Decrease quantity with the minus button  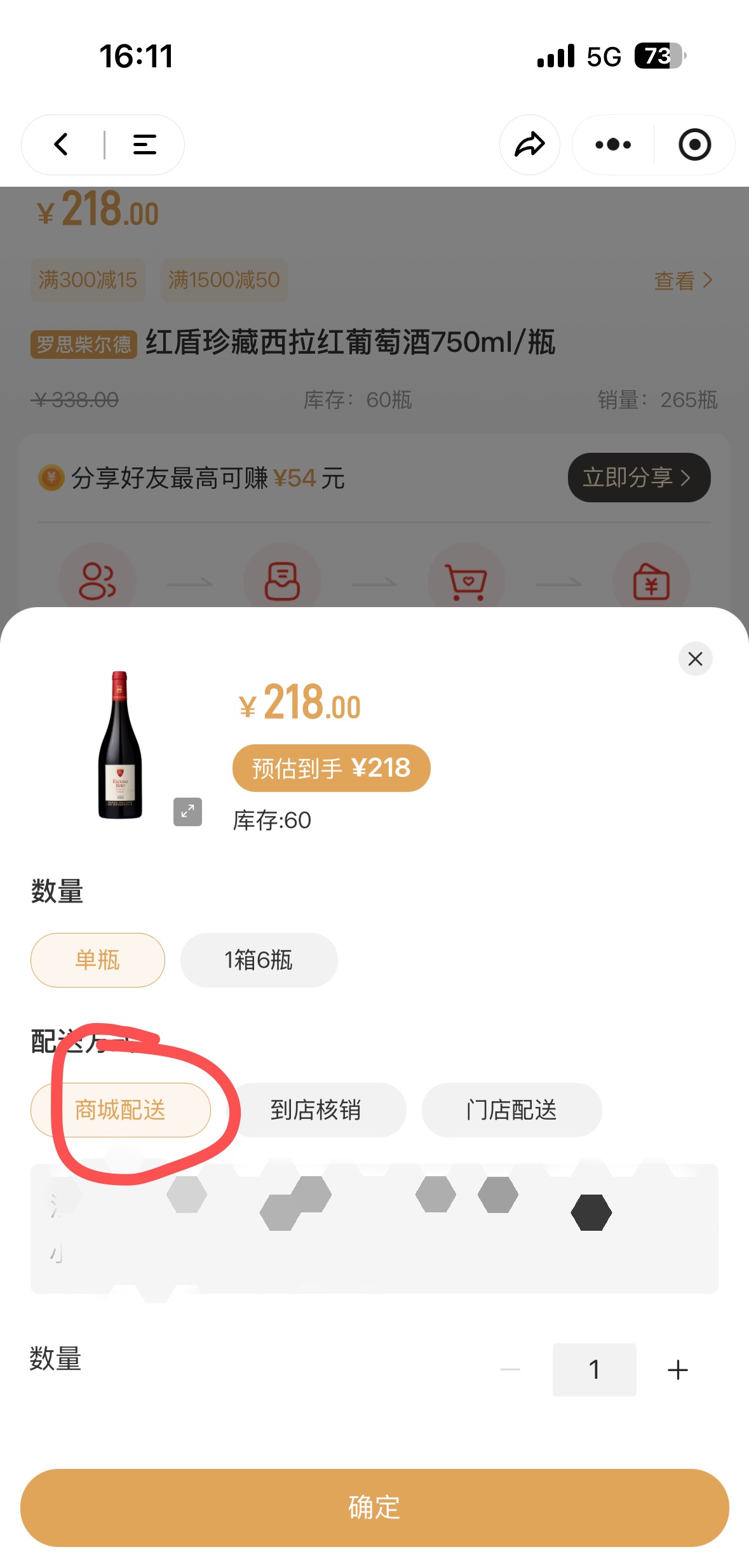coord(510,1369)
